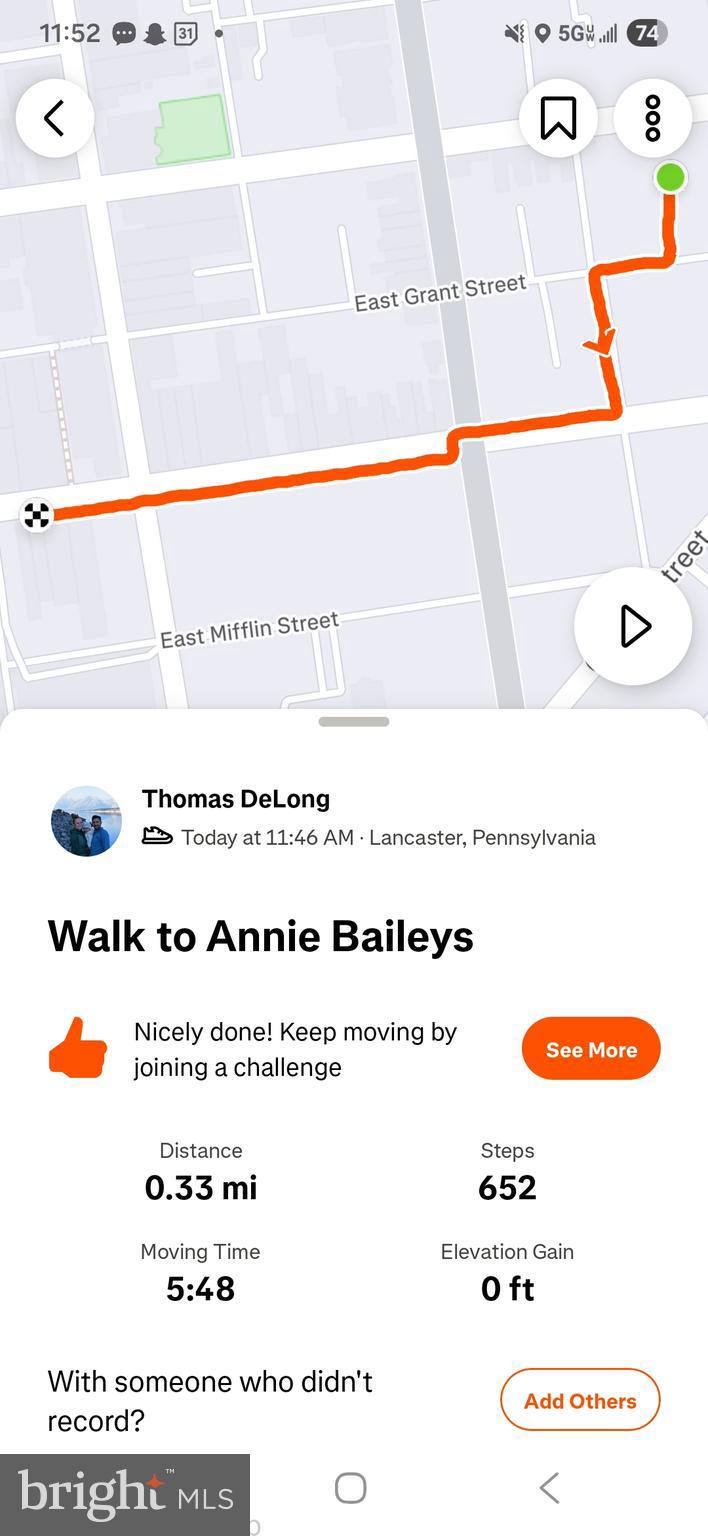The image size is (708, 1536).
Task: Bookmark this walk activity
Action: click(x=558, y=119)
